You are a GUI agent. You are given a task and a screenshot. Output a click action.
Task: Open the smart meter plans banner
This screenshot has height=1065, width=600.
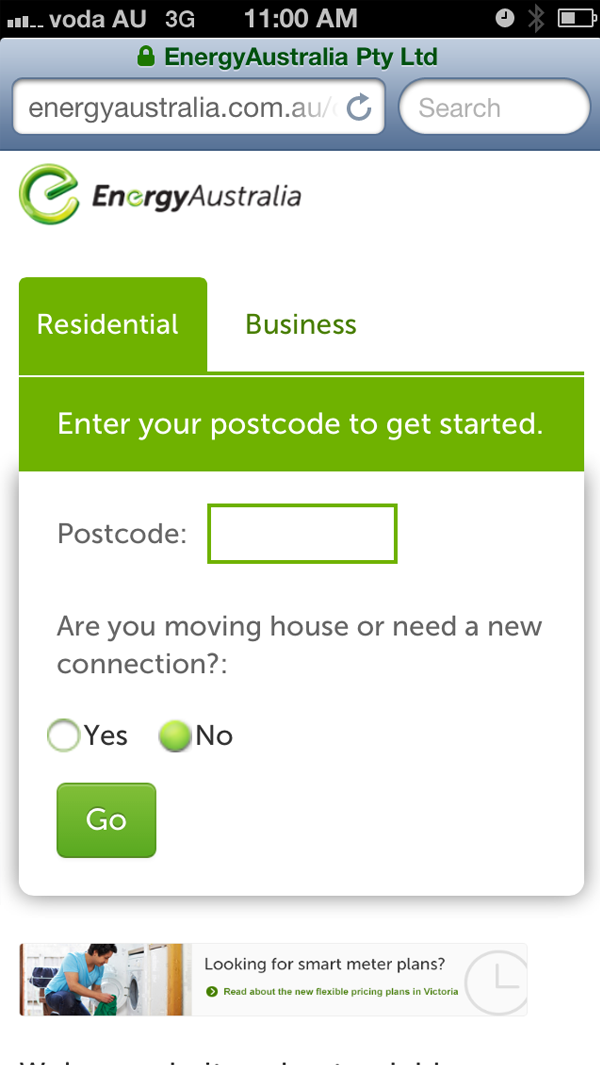tap(273, 979)
